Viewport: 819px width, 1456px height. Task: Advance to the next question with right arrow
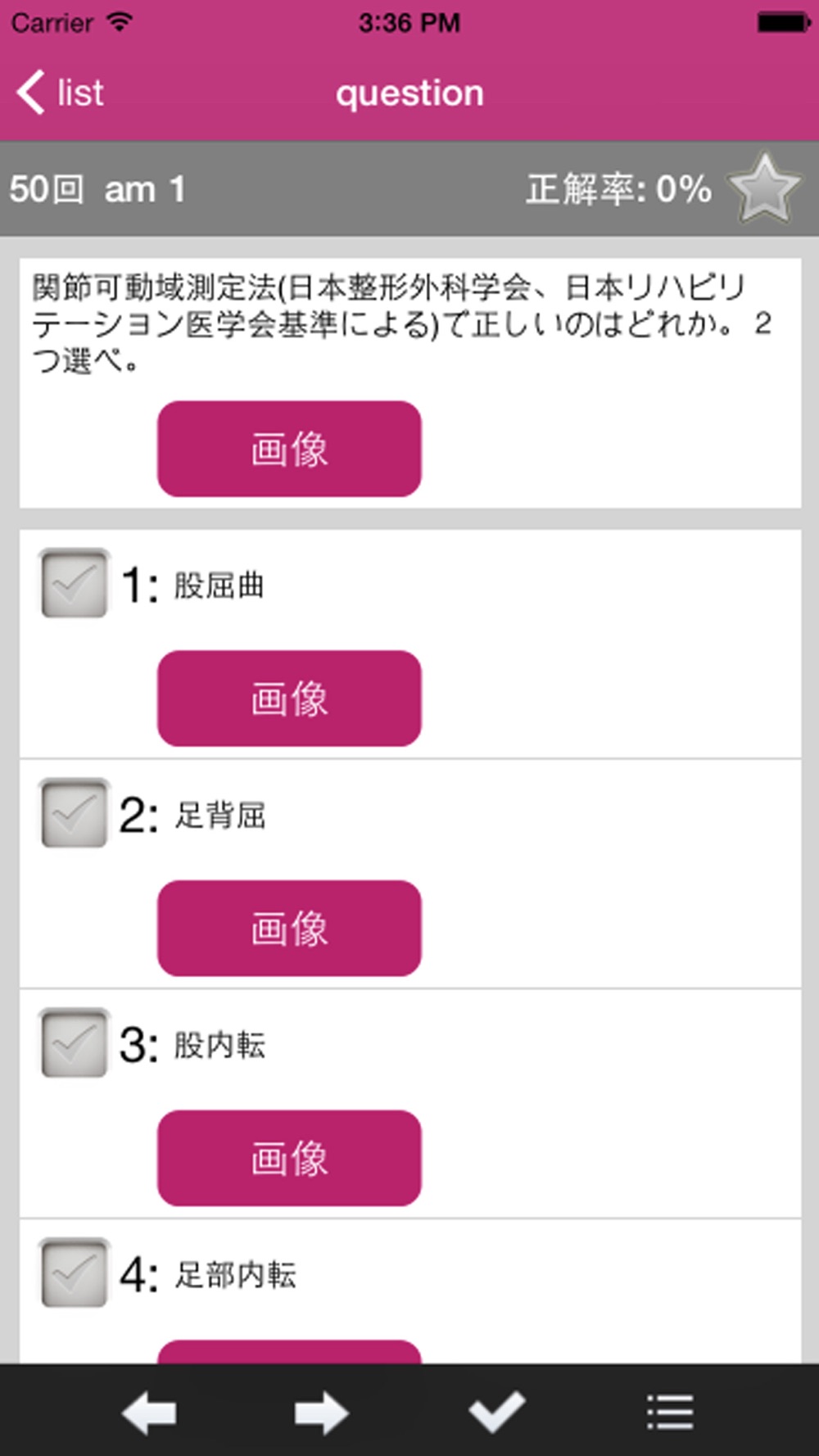(321, 1413)
